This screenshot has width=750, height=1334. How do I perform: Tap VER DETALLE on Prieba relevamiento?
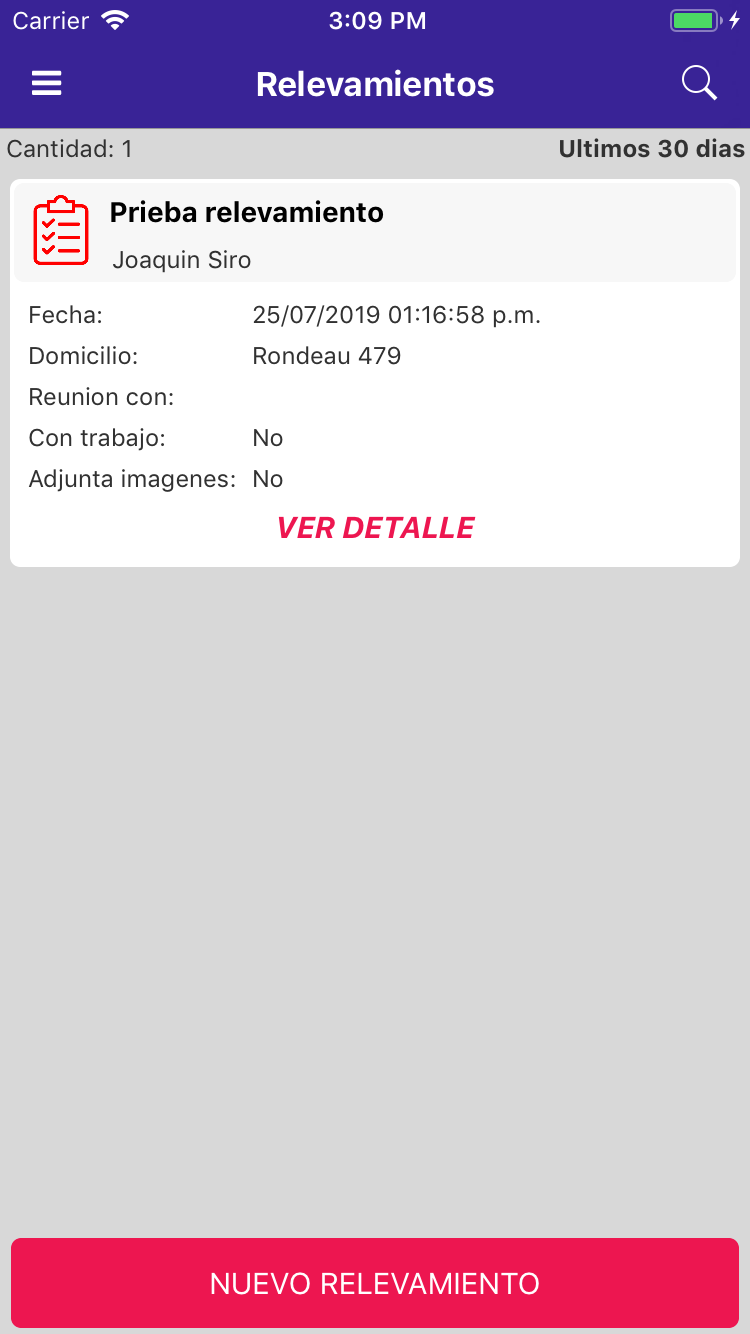coord(375,528)
